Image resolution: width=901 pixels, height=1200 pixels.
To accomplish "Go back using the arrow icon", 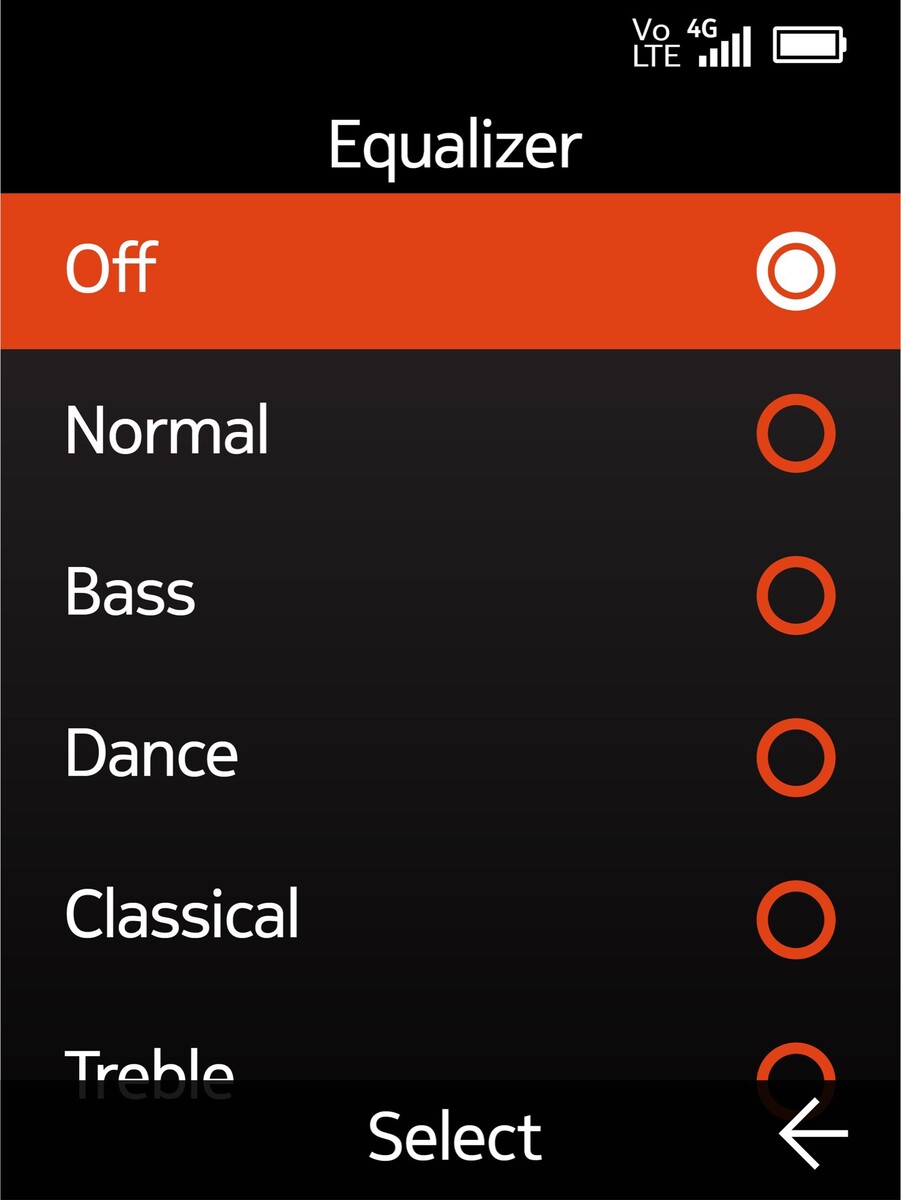I will click(813, 1134).
